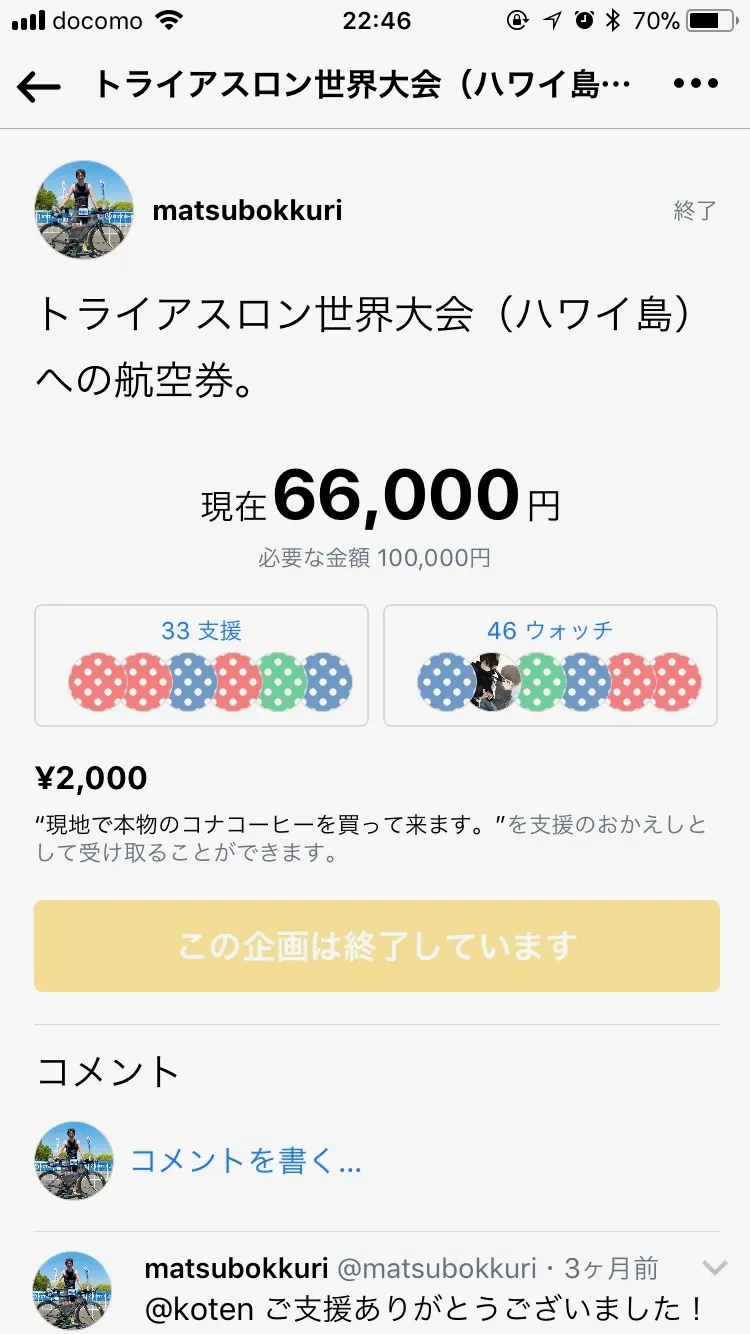Open the photo avatar in the watcher row

pyautogui.click(x=494, y=683)
